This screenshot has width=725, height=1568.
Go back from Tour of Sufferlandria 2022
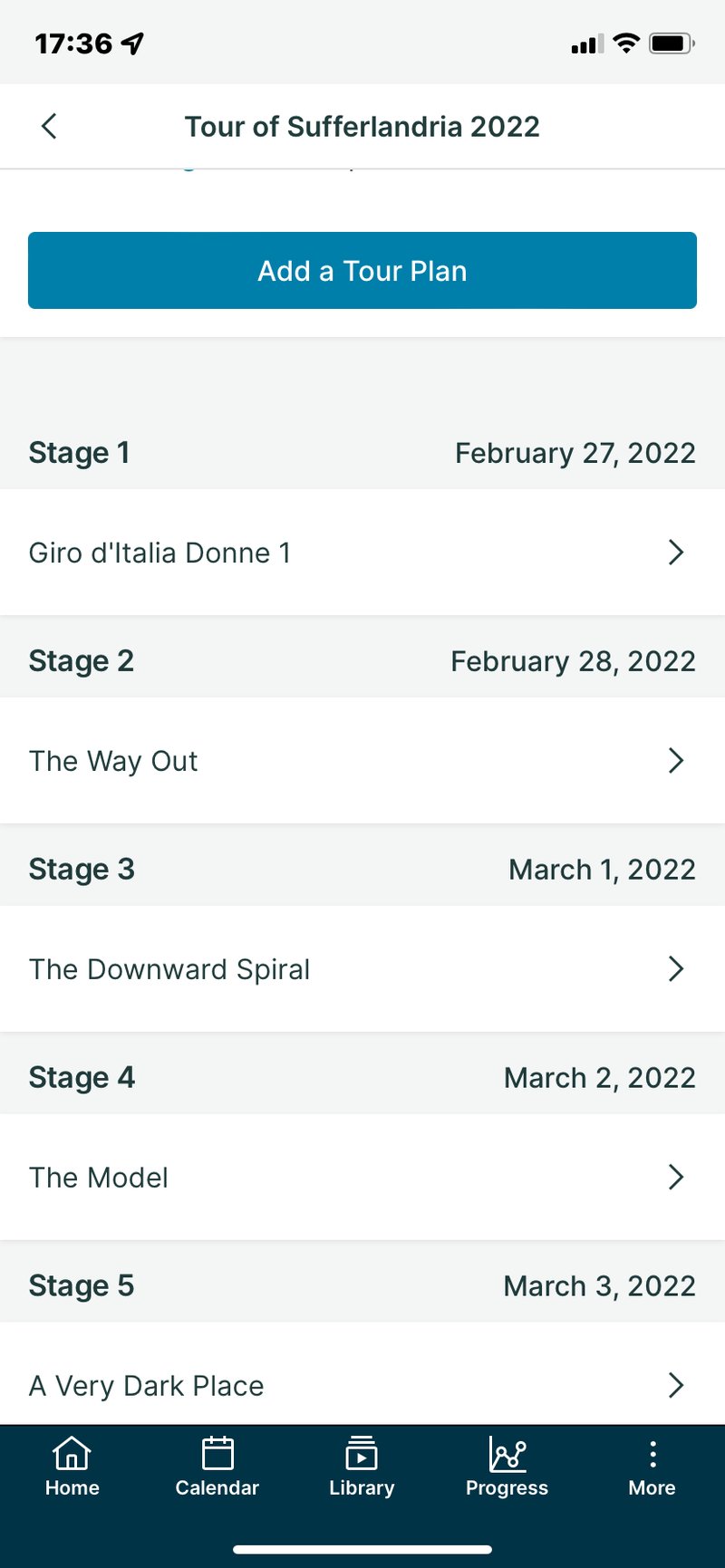(x=50, y=126)
